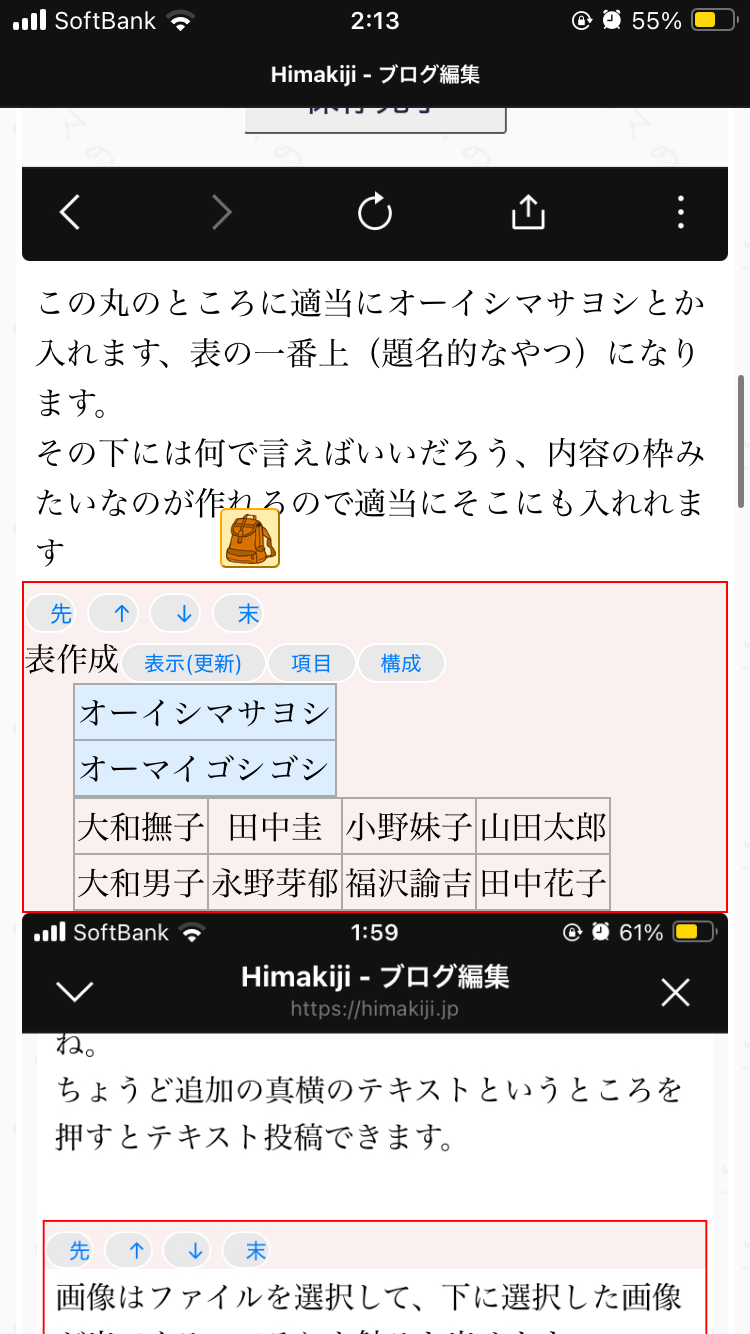Tap the 表示(更新) button
Screen dimensions: 750x1334
click(193, 663)
